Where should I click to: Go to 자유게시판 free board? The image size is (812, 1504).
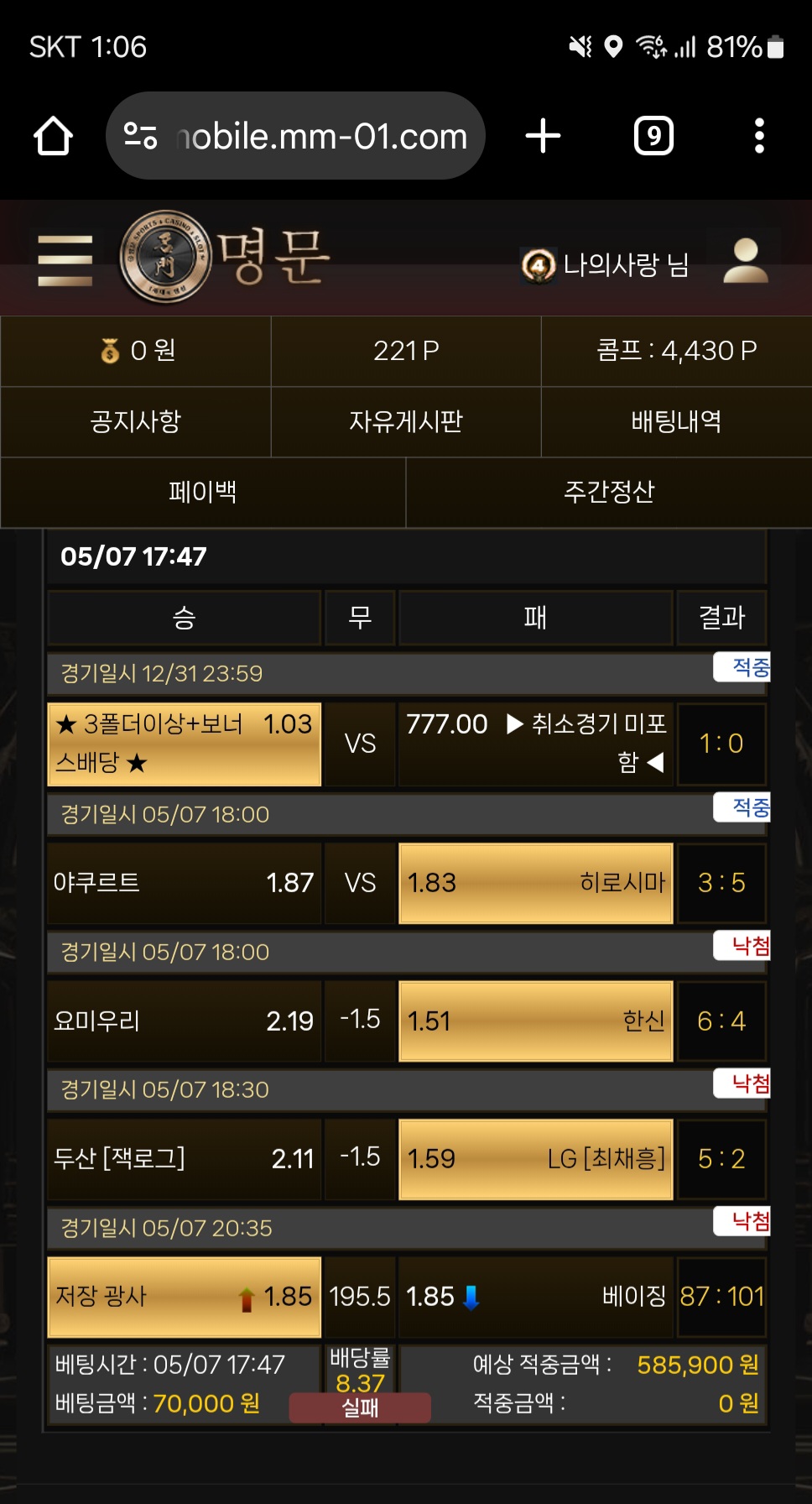pos(406,421)
